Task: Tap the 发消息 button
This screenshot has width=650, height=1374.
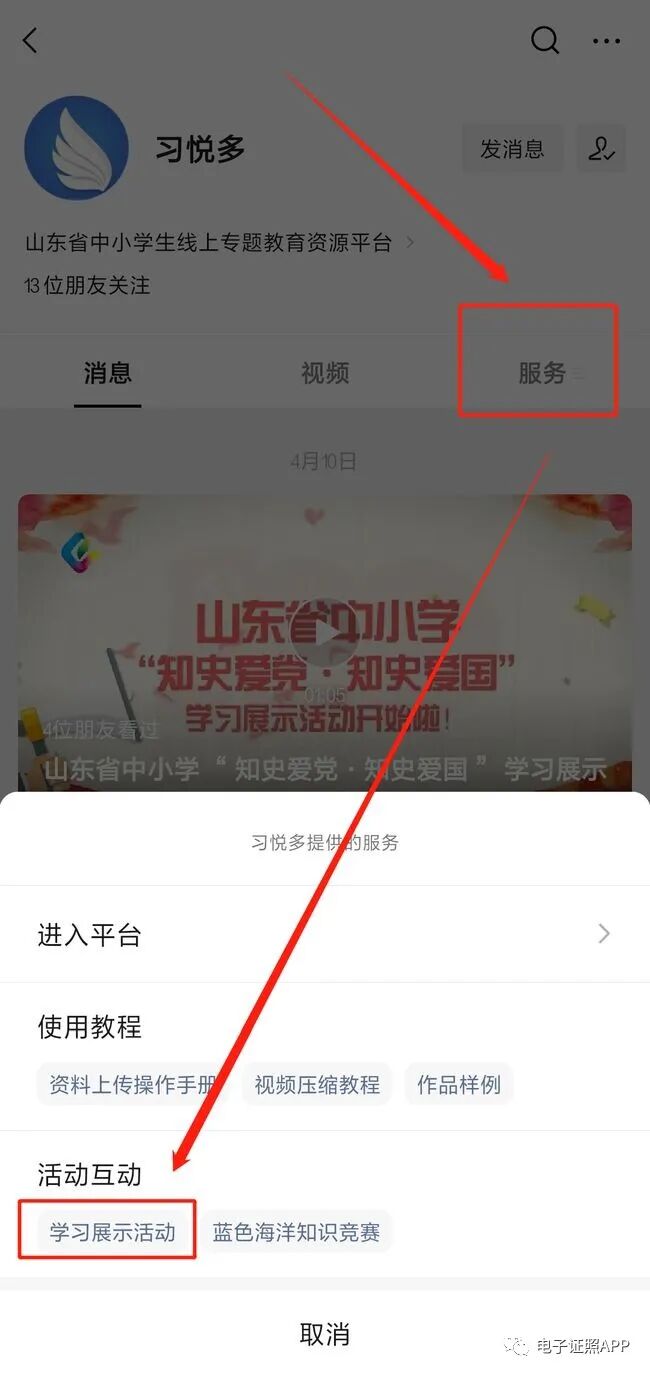Action: (x=512, y=149)
